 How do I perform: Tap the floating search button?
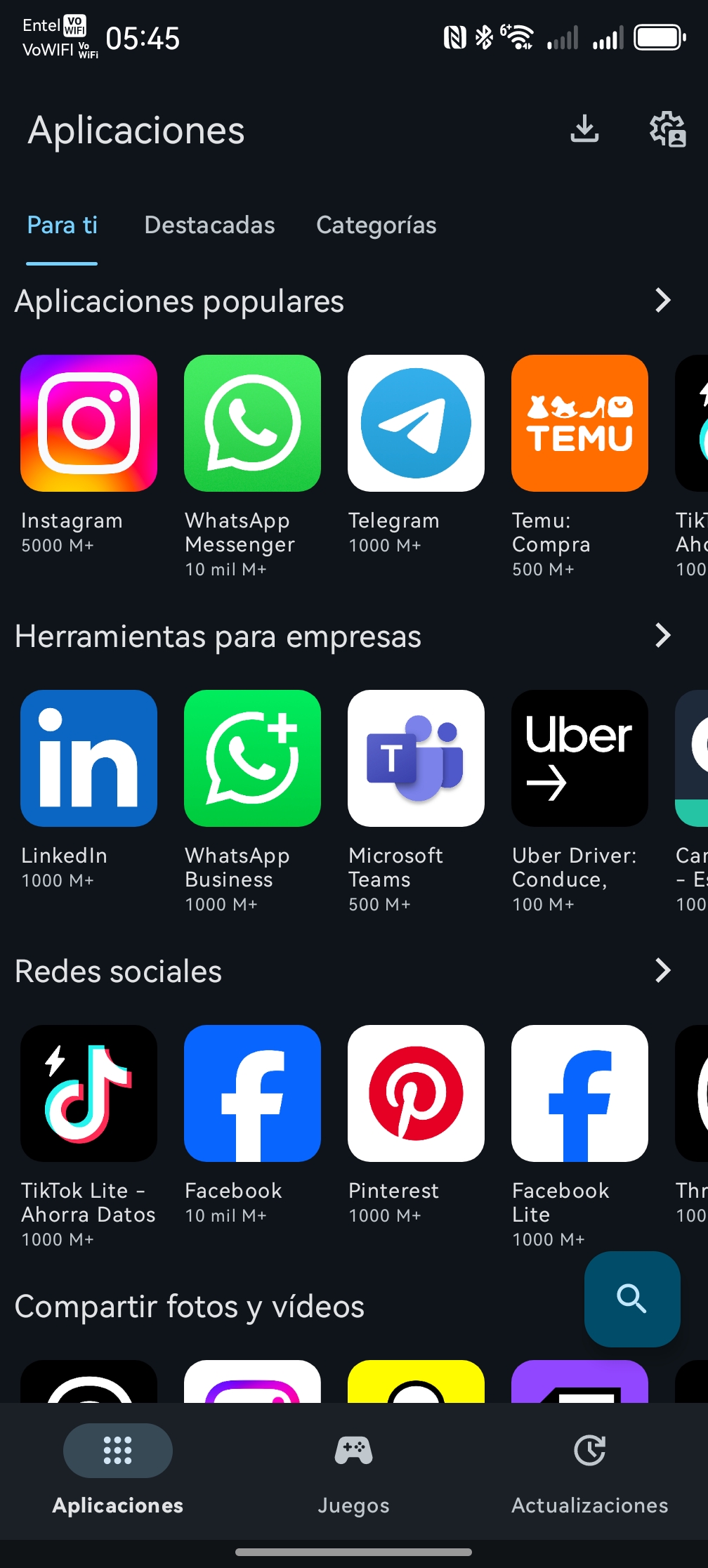631,1299
